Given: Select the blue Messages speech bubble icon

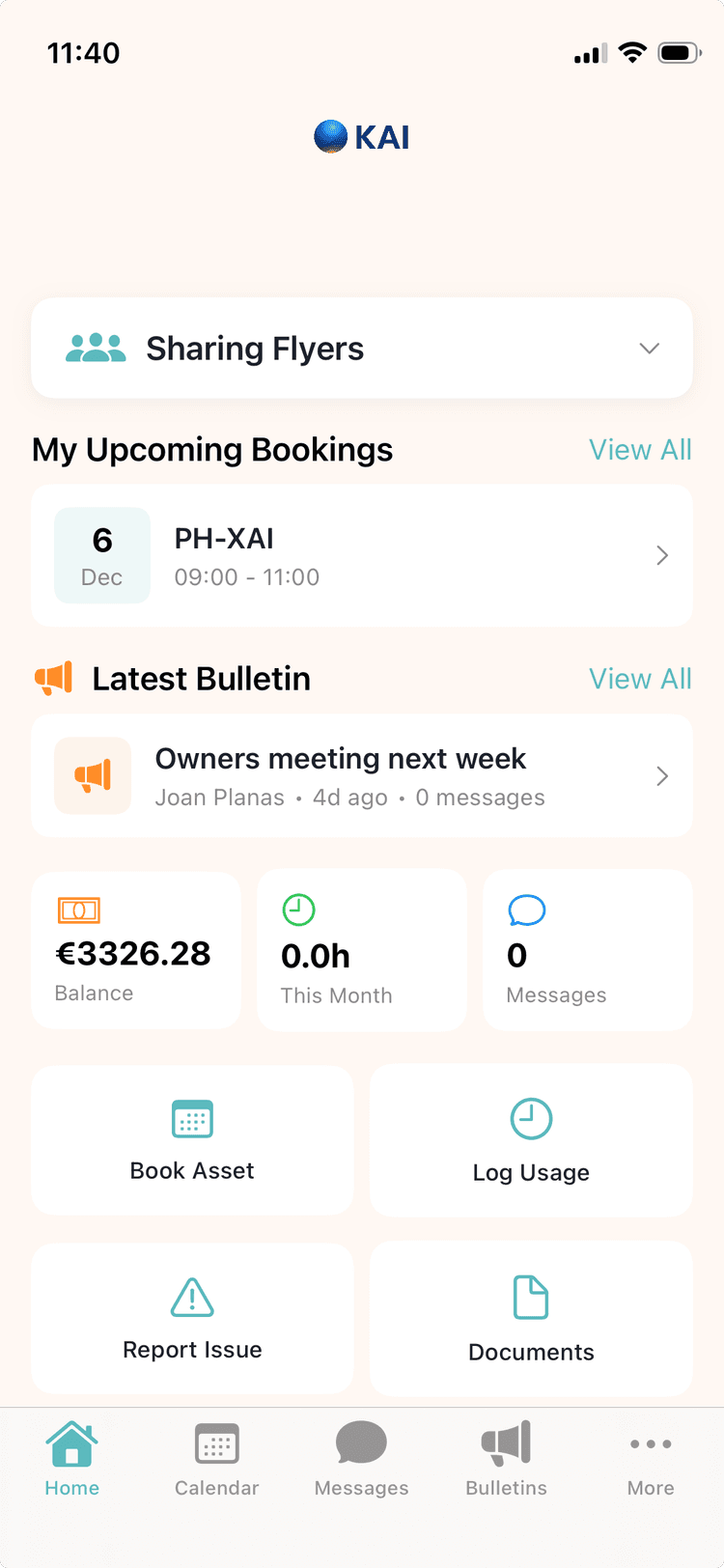Looking at the screenshot, I should click(x=526, y=910).
